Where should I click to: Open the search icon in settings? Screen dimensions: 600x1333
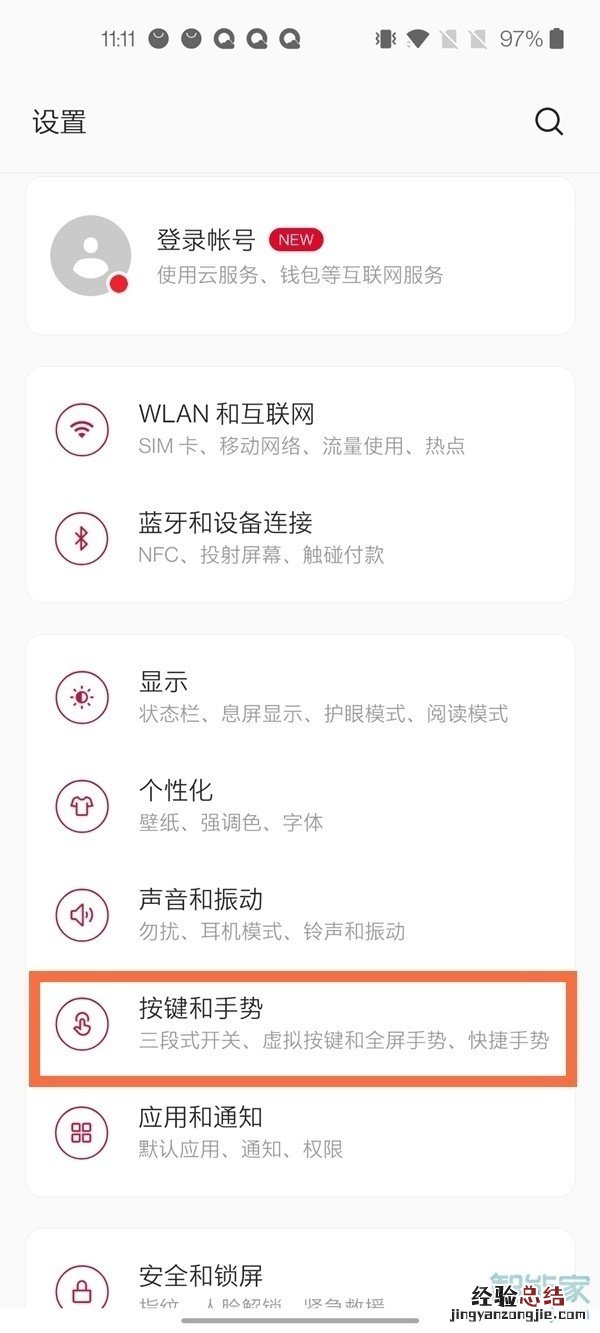(x=549, y=122)
